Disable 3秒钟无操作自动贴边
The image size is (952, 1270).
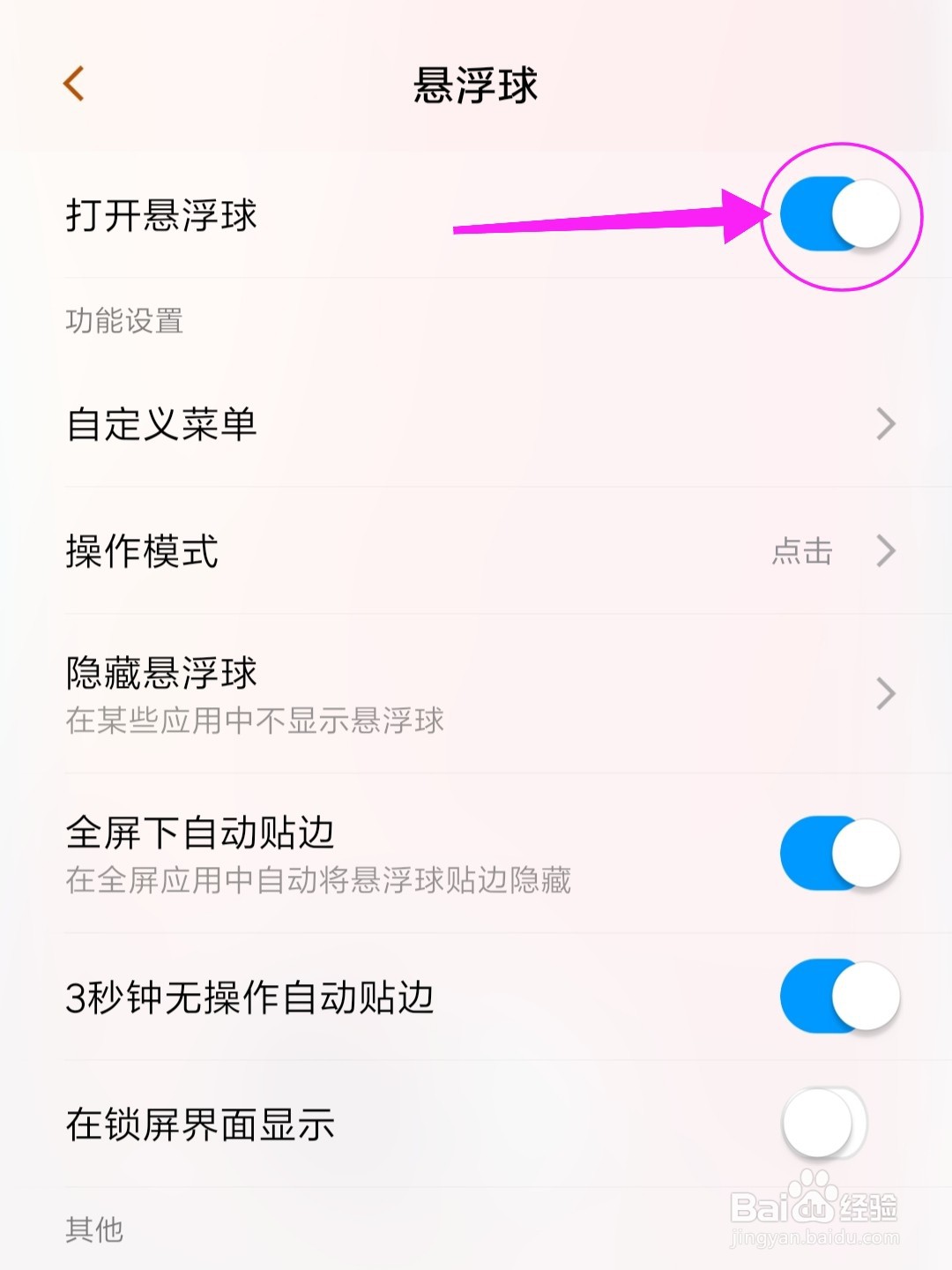click(x=836, y=996)
